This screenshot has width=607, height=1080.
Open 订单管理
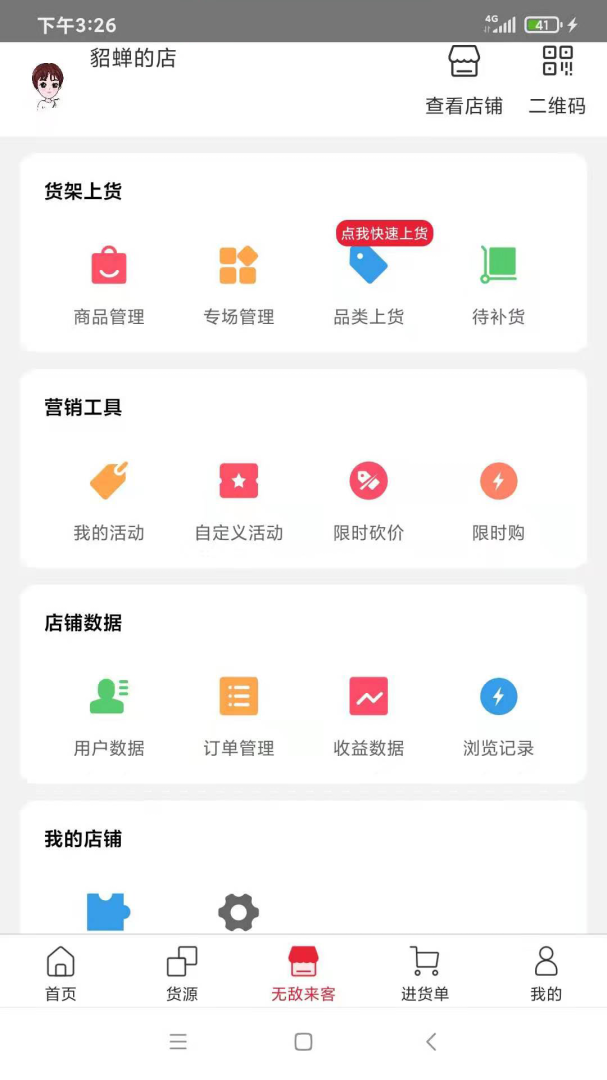(x=239, y=714)
